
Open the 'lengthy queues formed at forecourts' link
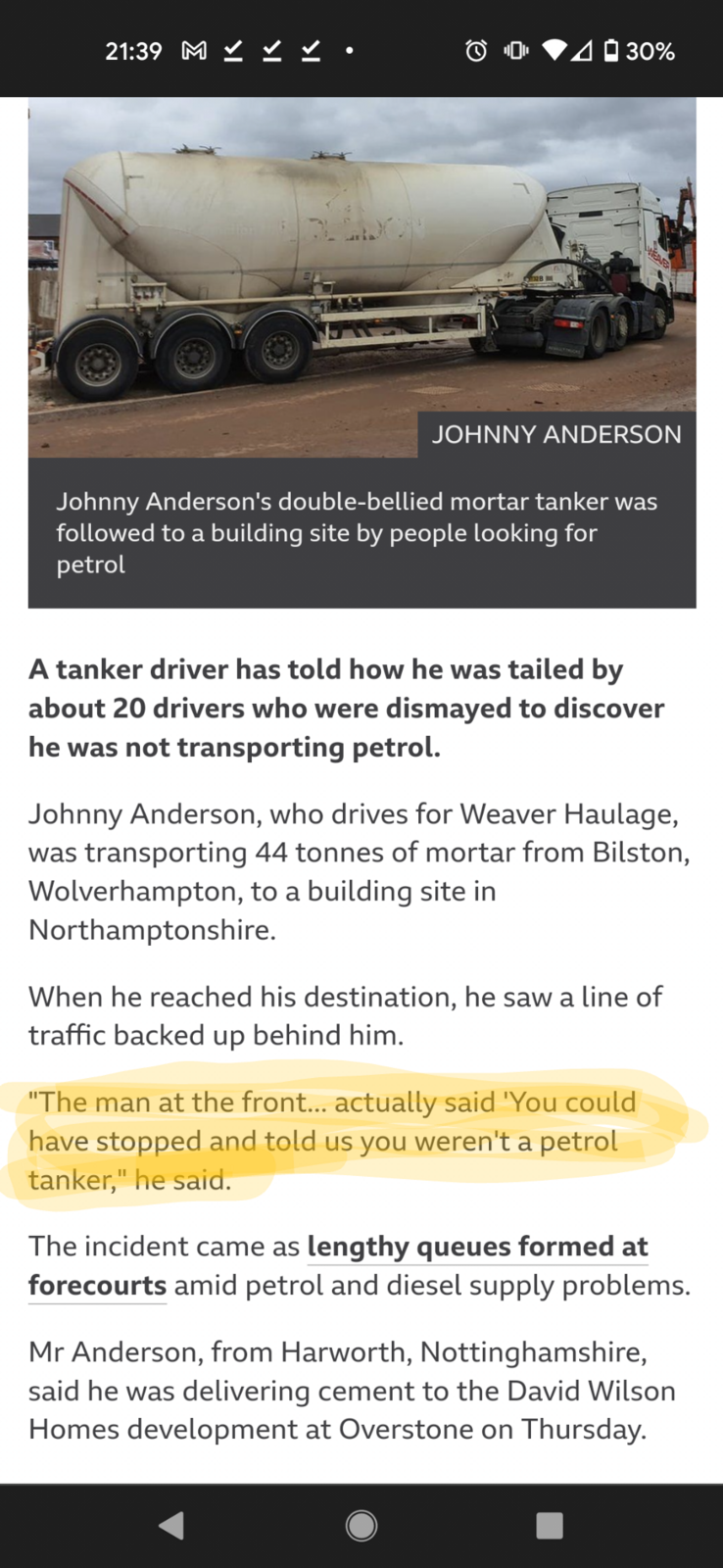click(x=477, y=1247)
